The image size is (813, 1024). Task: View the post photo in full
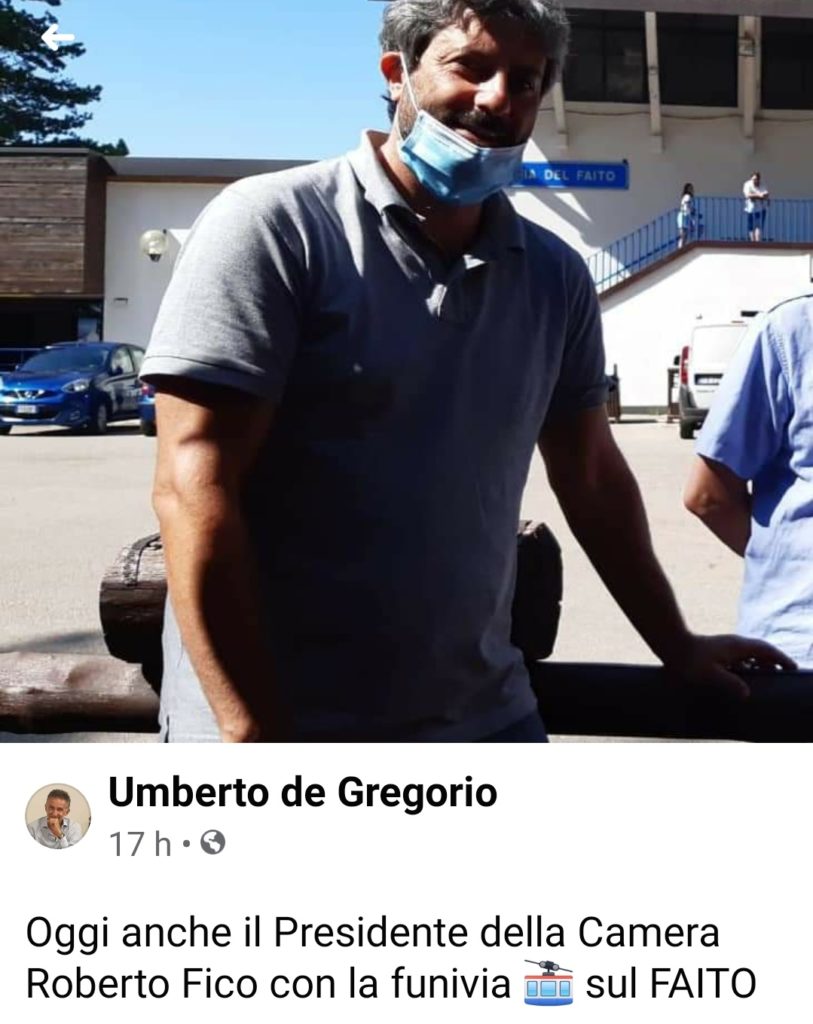pyautogui.click(x=406, y=400)
